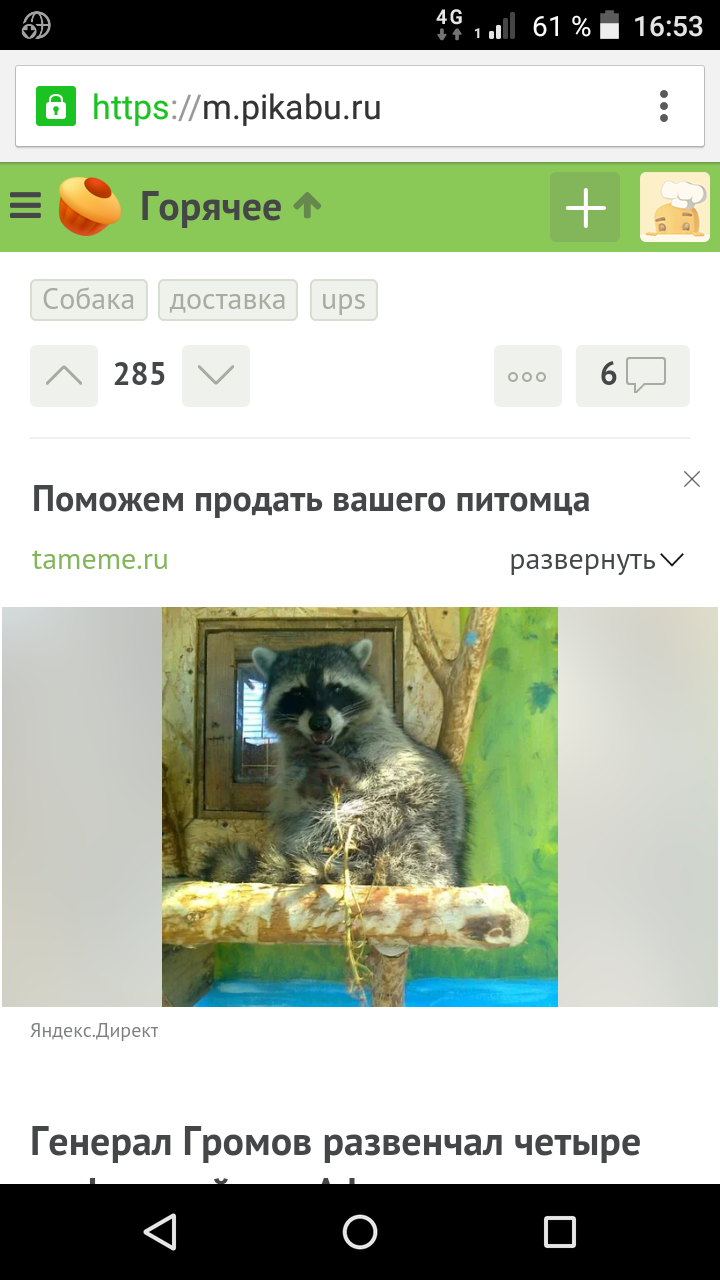The image size is (720, 1280).
Task: Dismiss the pet sale ad
Action: (692, 479)
